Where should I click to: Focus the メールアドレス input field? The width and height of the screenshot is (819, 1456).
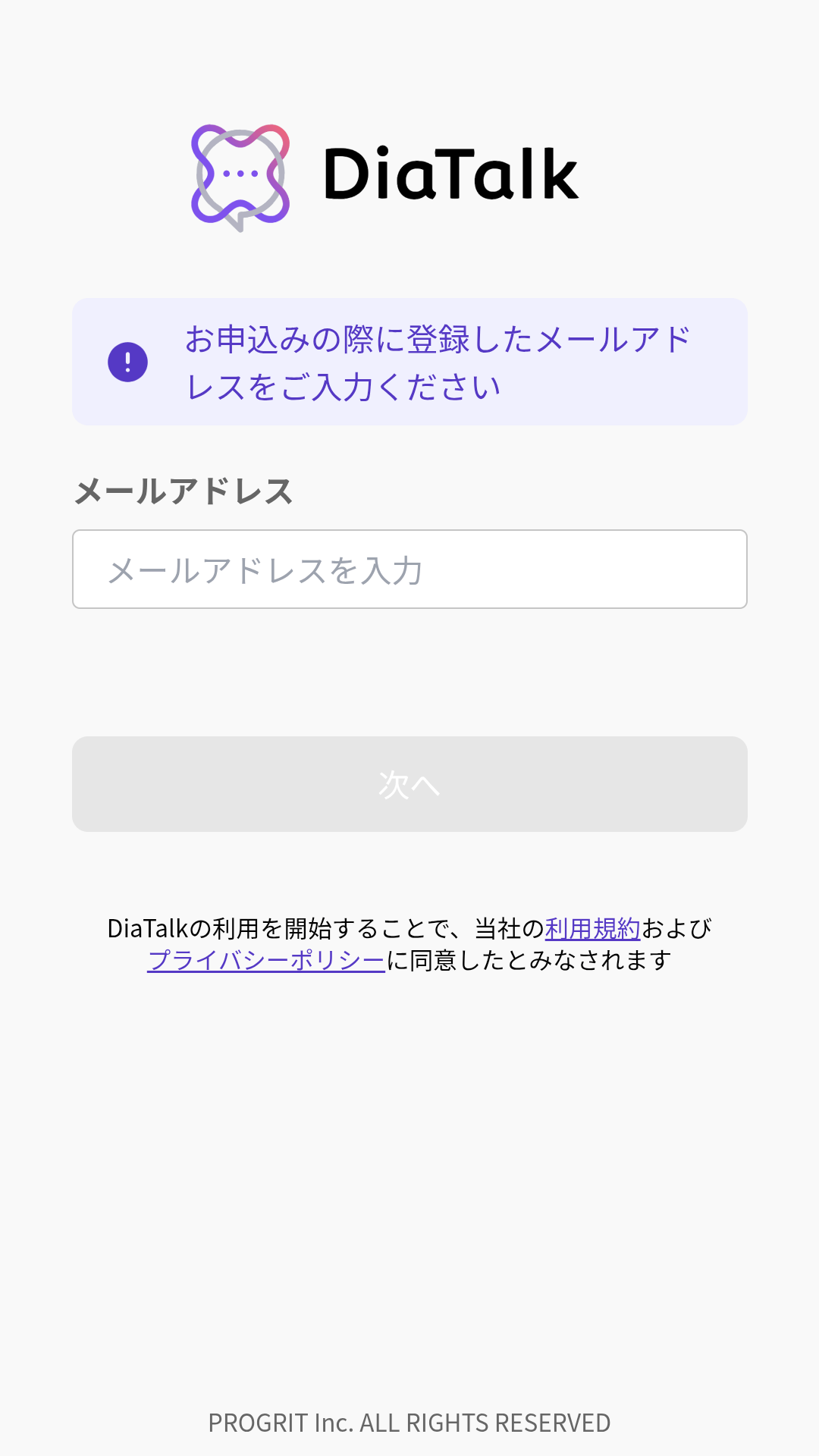(x=409, y=570)
